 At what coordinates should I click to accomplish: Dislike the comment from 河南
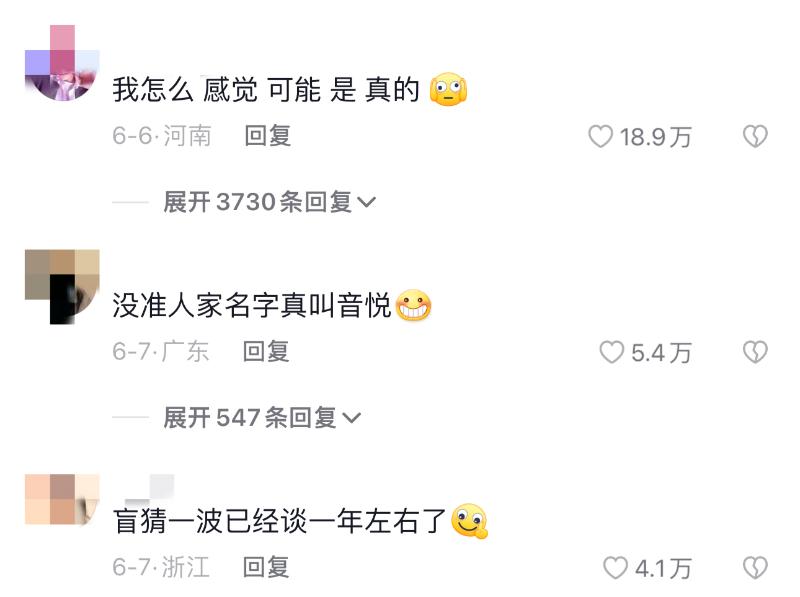755,137
